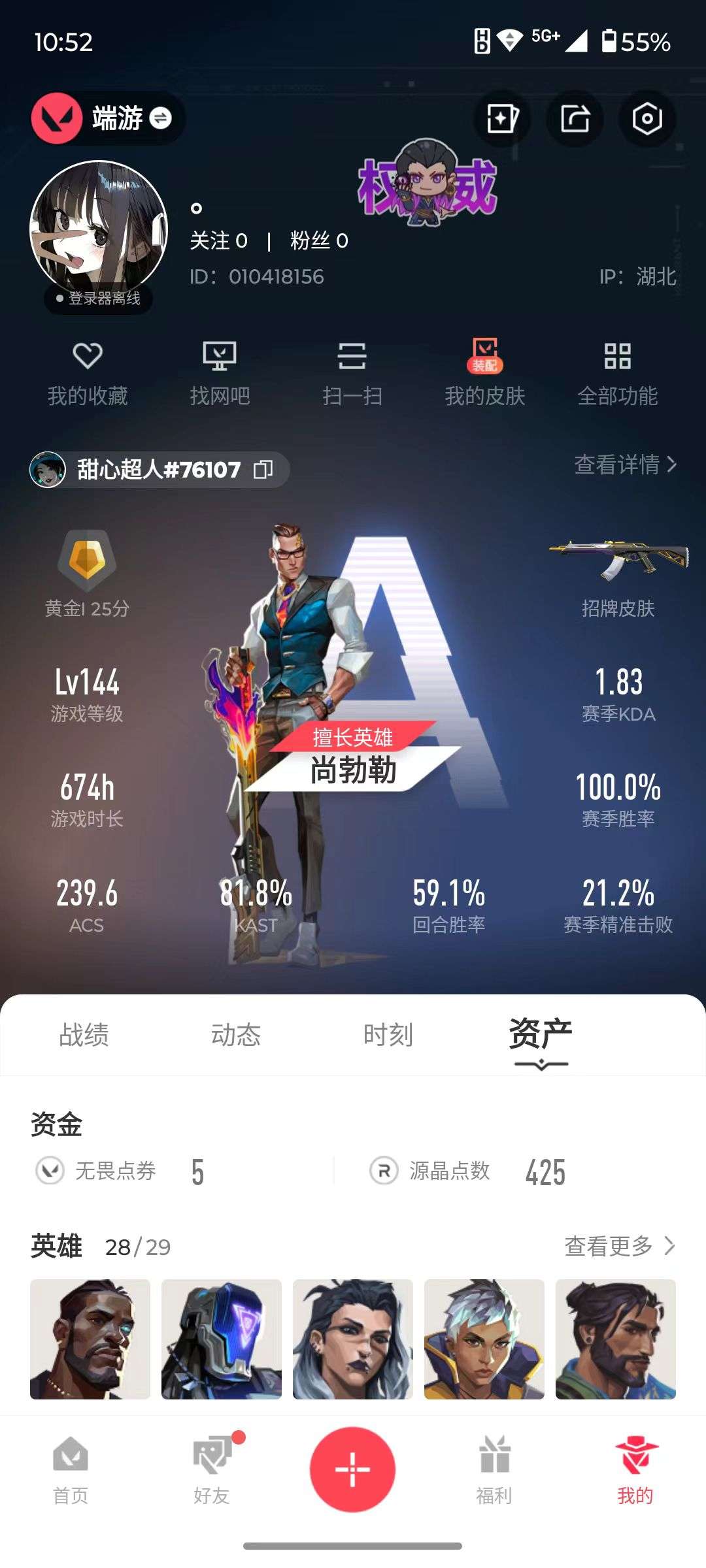Open the card voucher icon at top
Image resolution: width=706 pixels, height=1568 pixels.
click(x=503, y=118)
